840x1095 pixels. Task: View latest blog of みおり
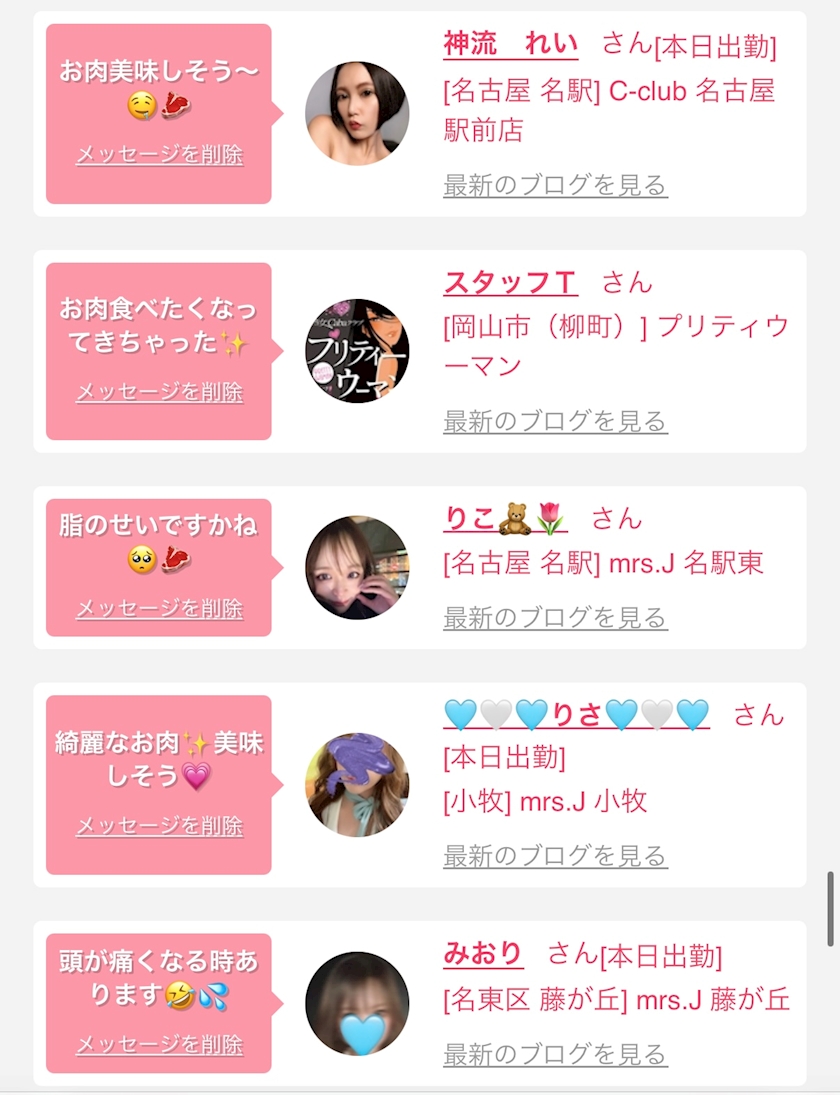point(555,1054)
